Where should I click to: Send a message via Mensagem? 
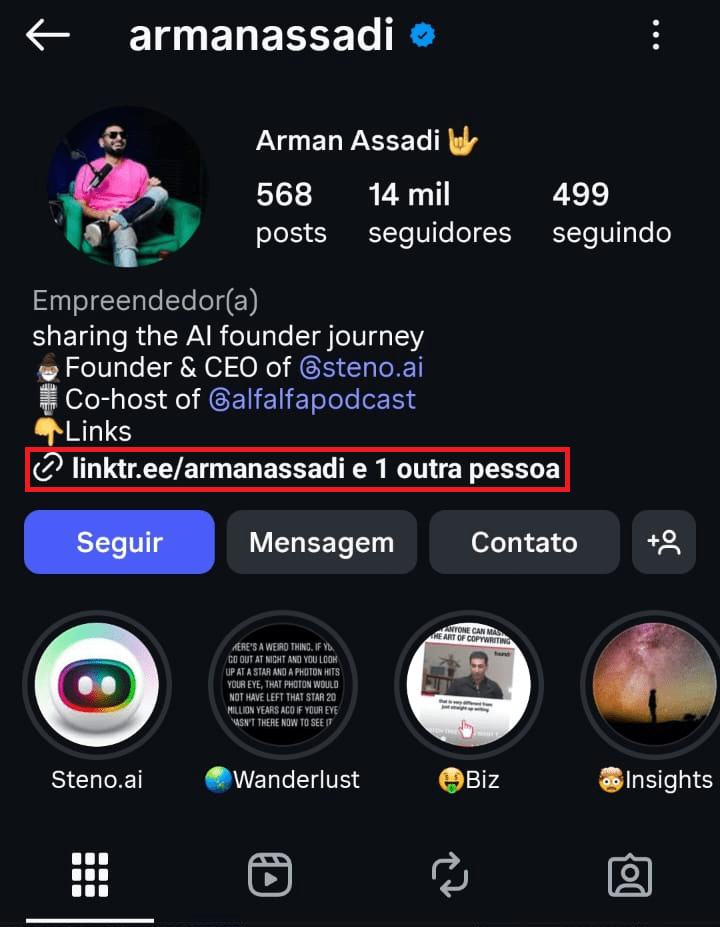tap(321, 542)
